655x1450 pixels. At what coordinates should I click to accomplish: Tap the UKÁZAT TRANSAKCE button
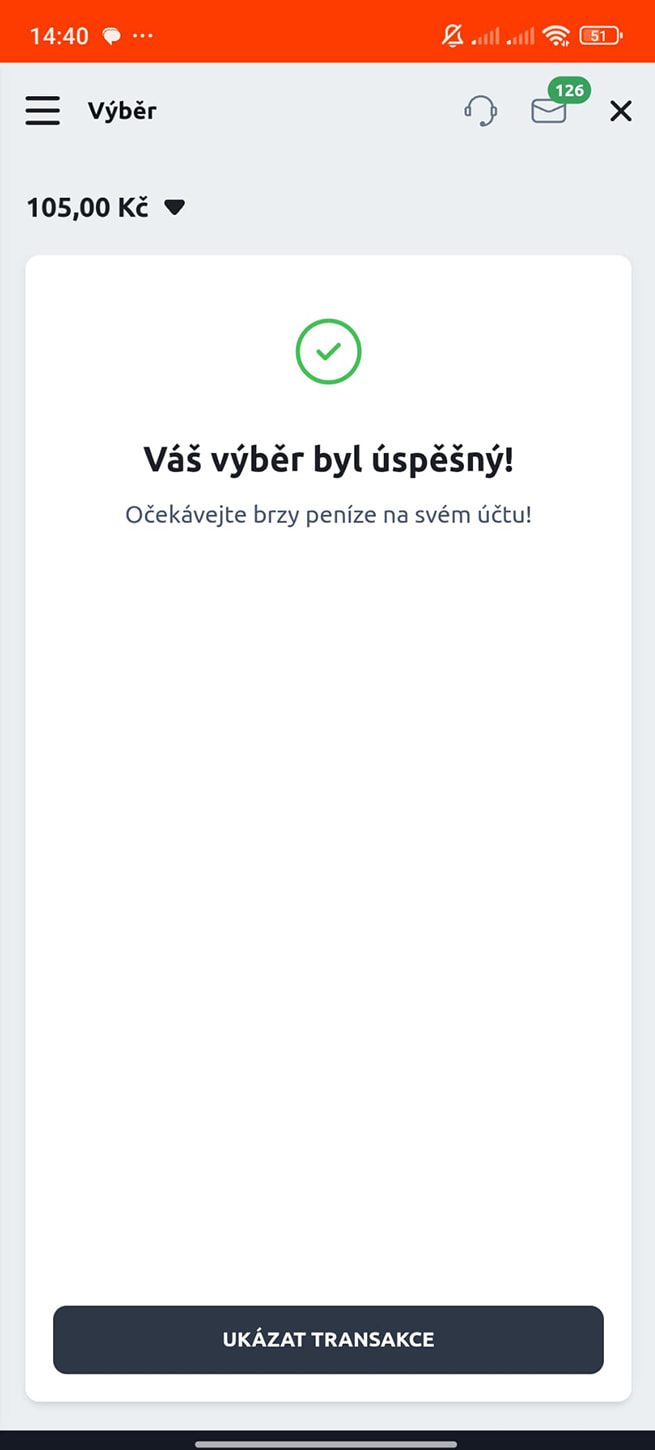coord(328,1340)
